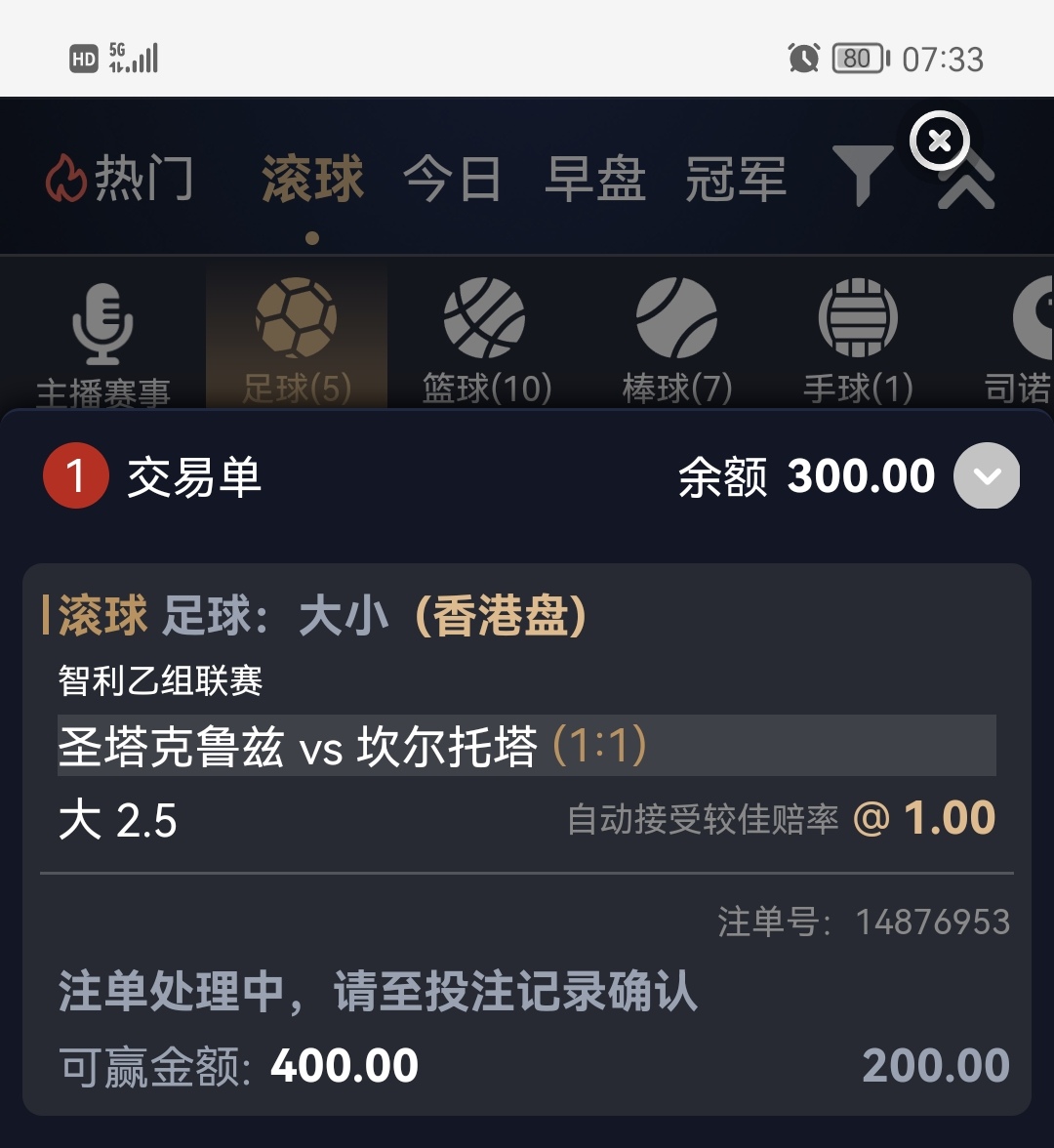Go to the 冠军 tab
The height and width of the screenshot is (1148, 1054).
click(735, 180)
